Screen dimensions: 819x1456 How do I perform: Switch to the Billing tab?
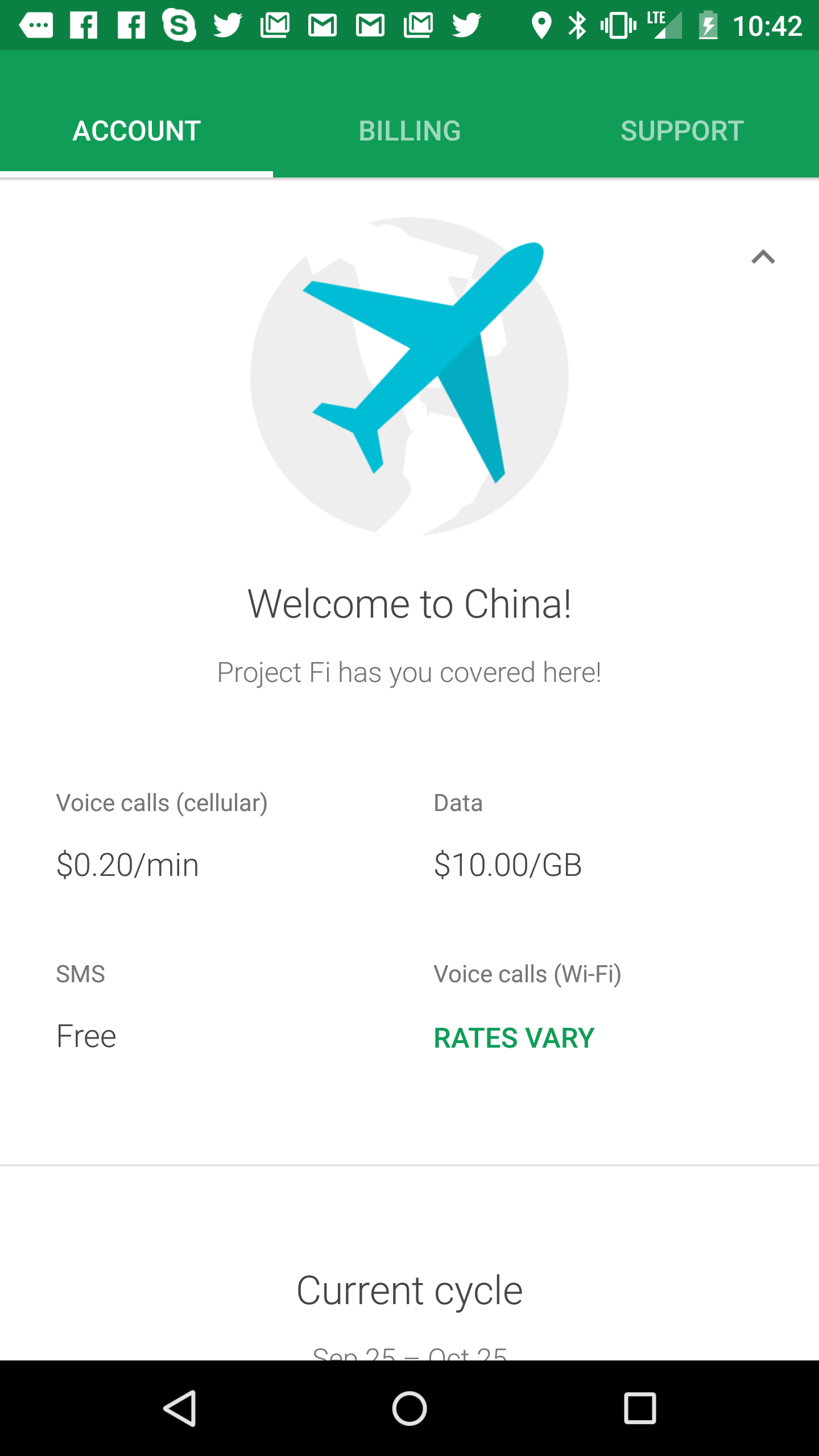pyautogui.click(x=409, y=131)
